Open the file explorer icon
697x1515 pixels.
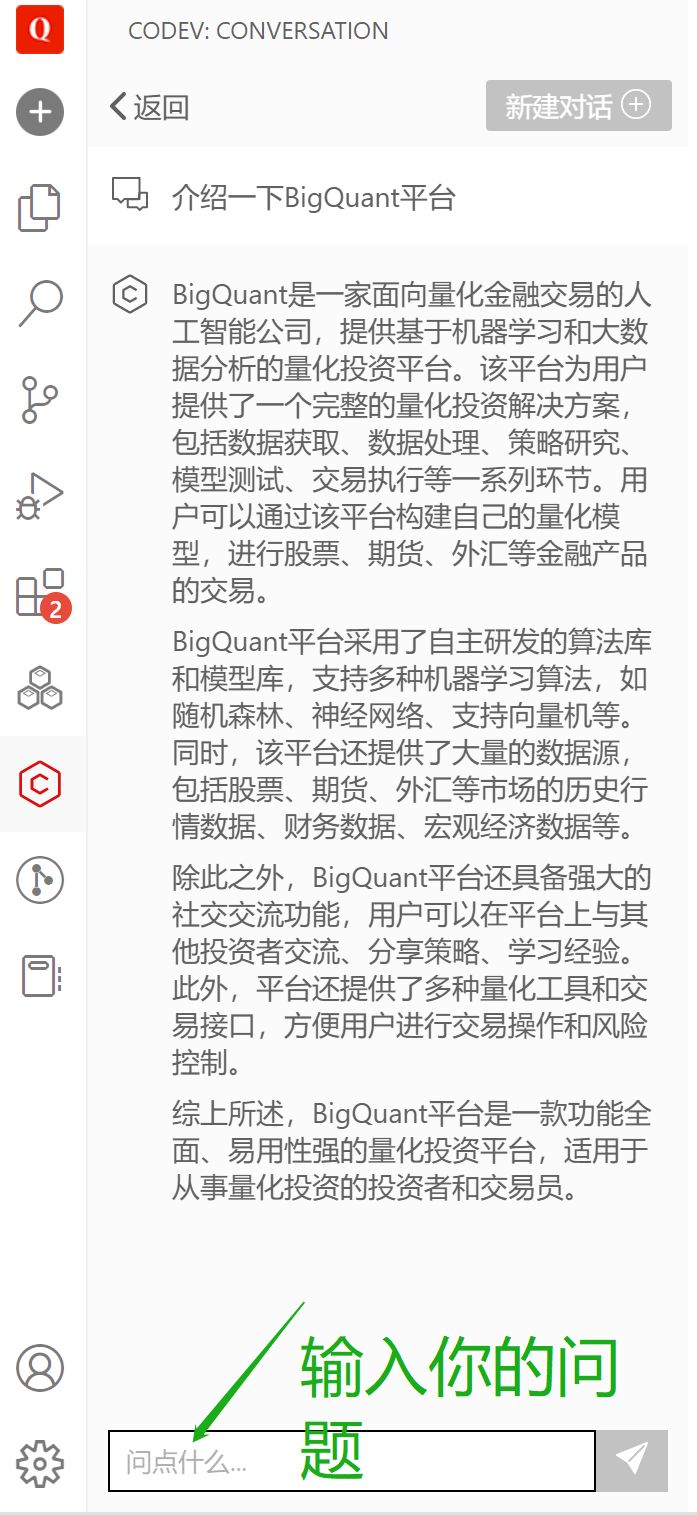click(x=40, y=208)
